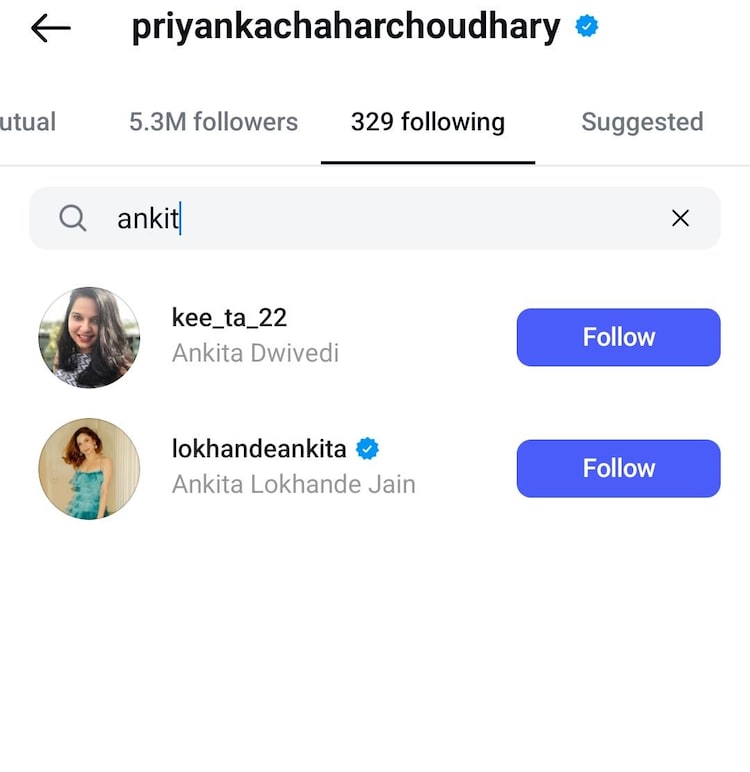750x772 pixels.
Task: Clear the search field using the X icon
Action: pos(681,217)
